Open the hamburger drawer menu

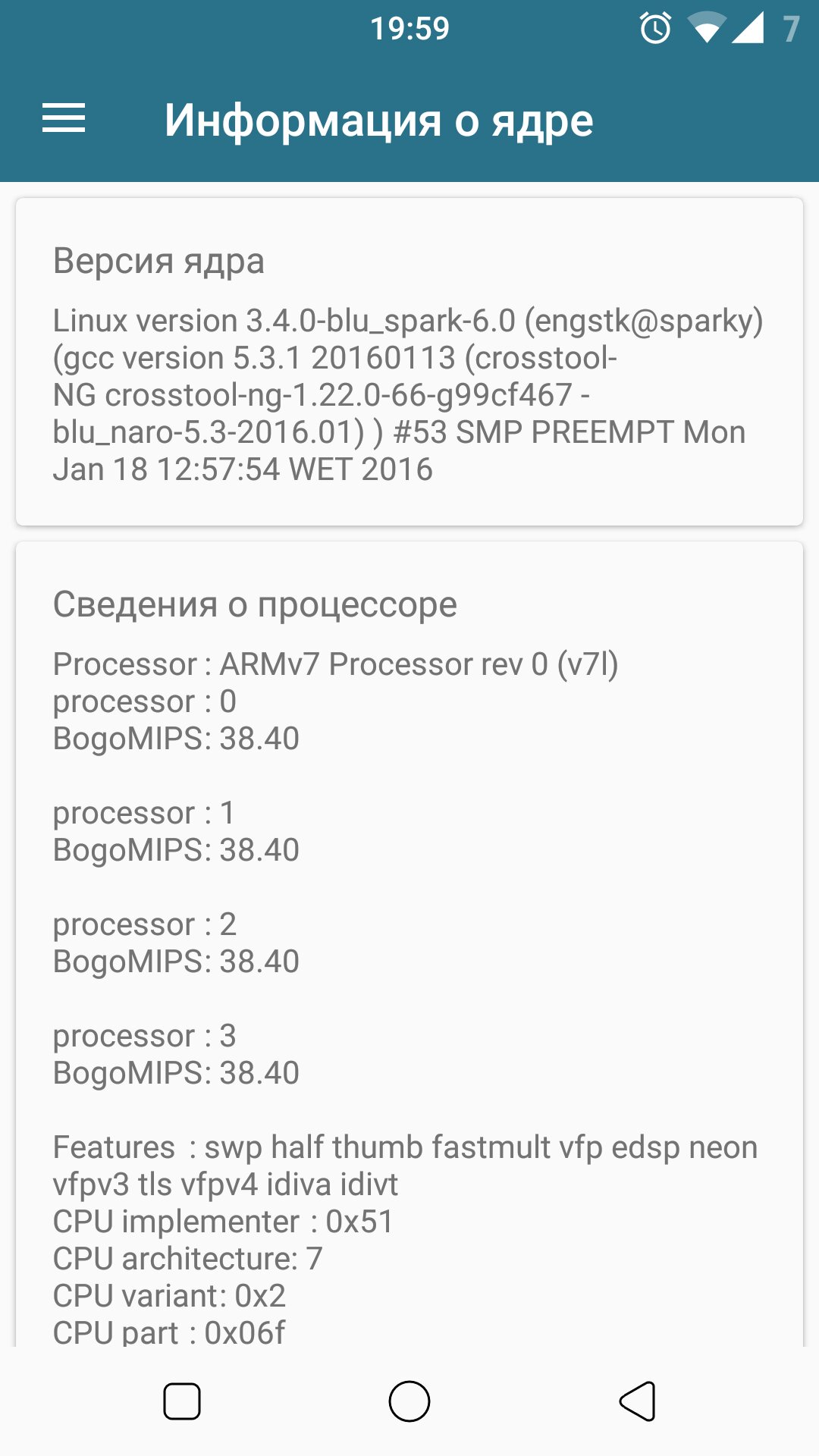[x=64, y=119]
